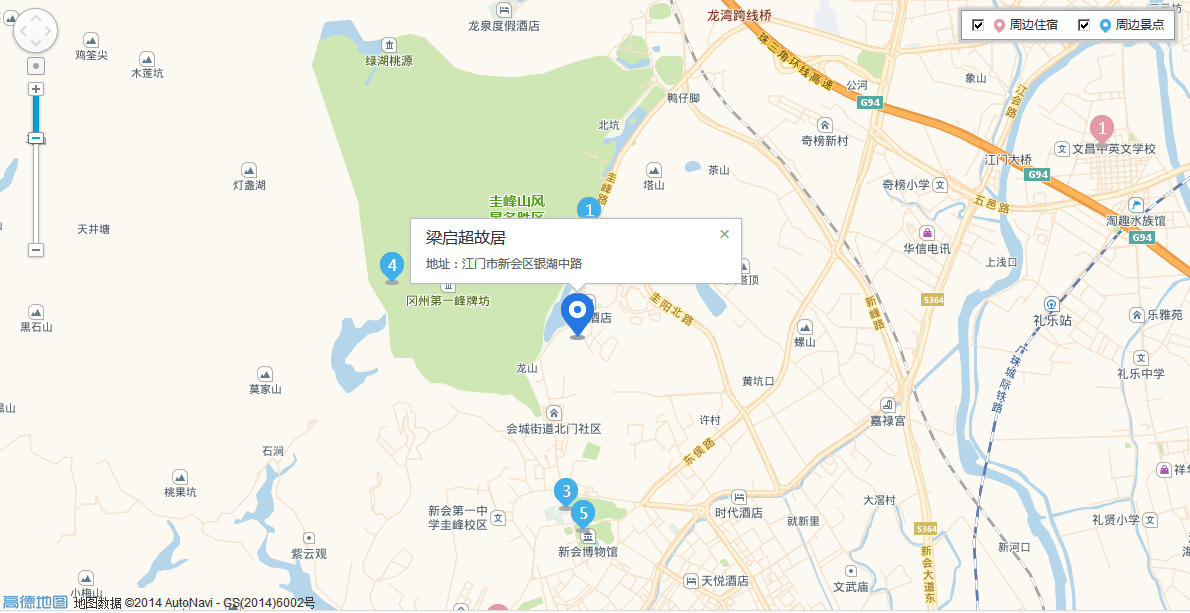
Task: Select blue attraction marker number 4
Action: click(392, 265)
